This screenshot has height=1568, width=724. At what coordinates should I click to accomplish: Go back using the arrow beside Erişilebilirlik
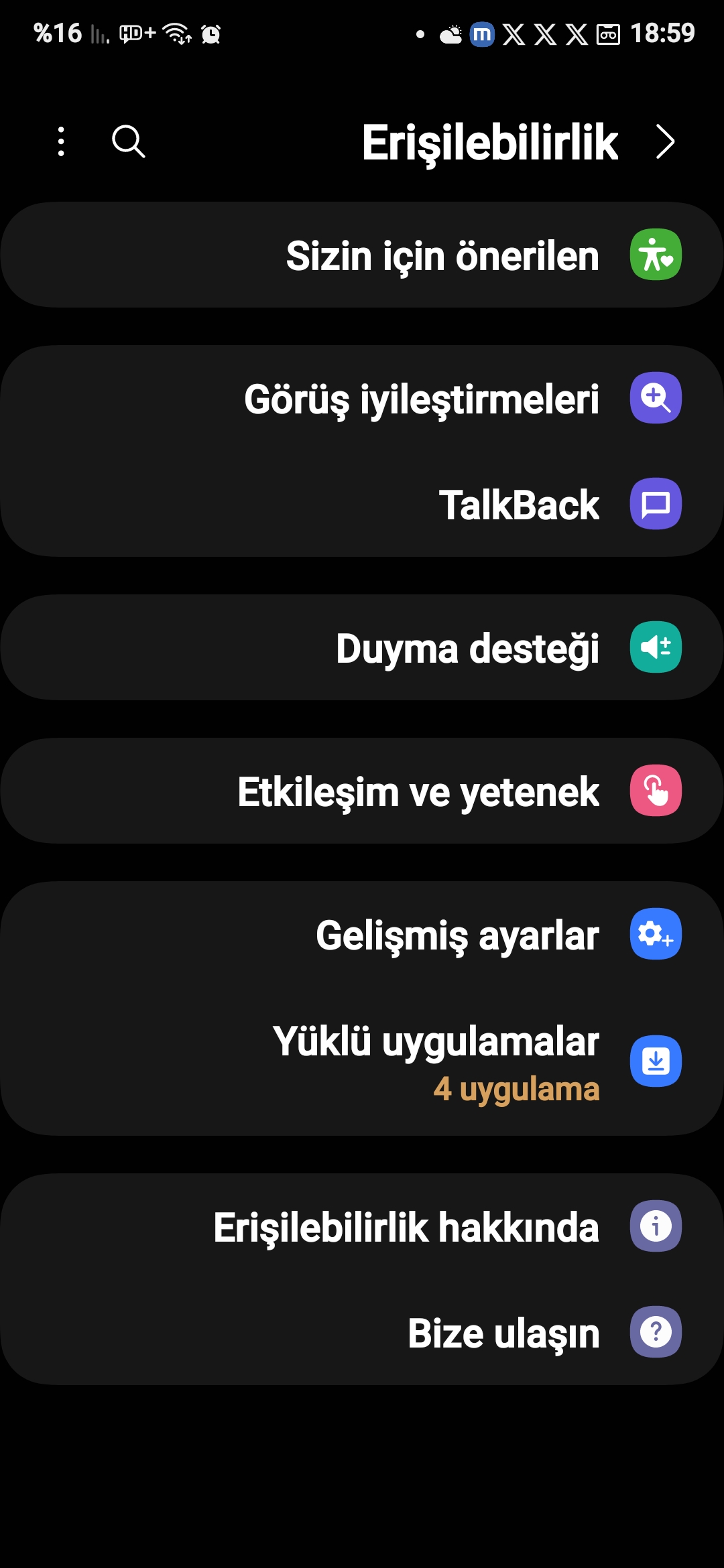click(x=665, y=141)
